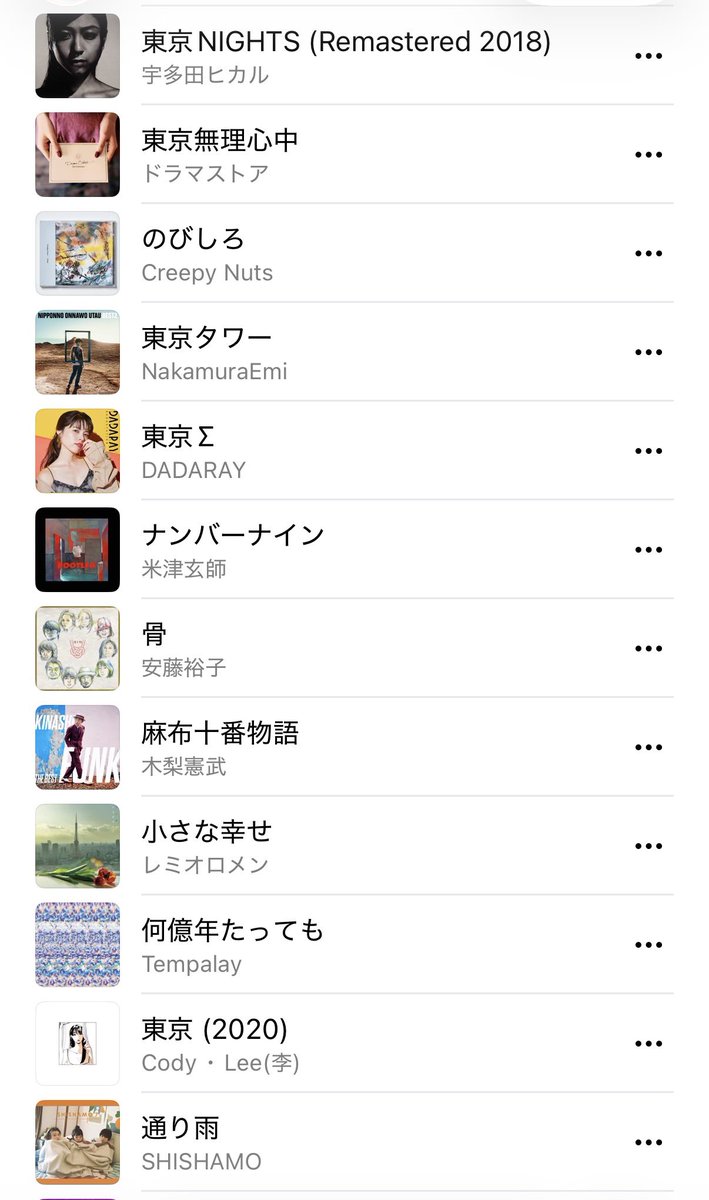Screen dimensions: 709x1200
Task: Open more options for 東京無理心中
Action: [648, 155]
